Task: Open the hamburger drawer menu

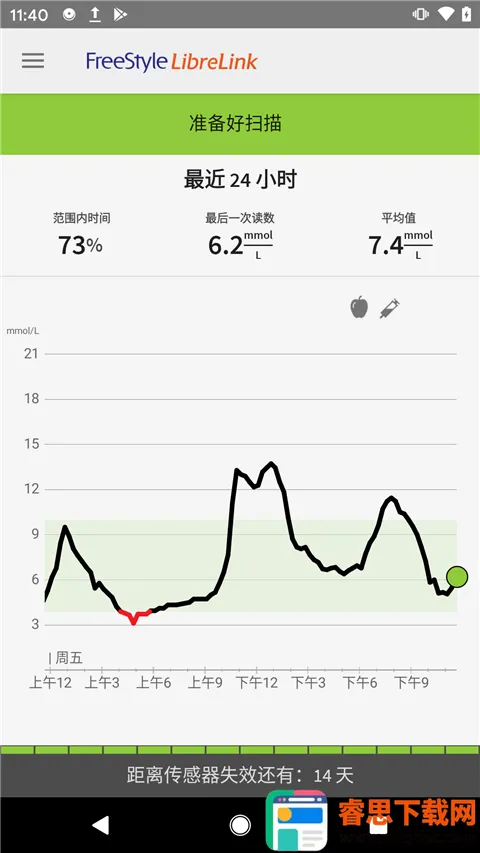Action: click(33, 60)
